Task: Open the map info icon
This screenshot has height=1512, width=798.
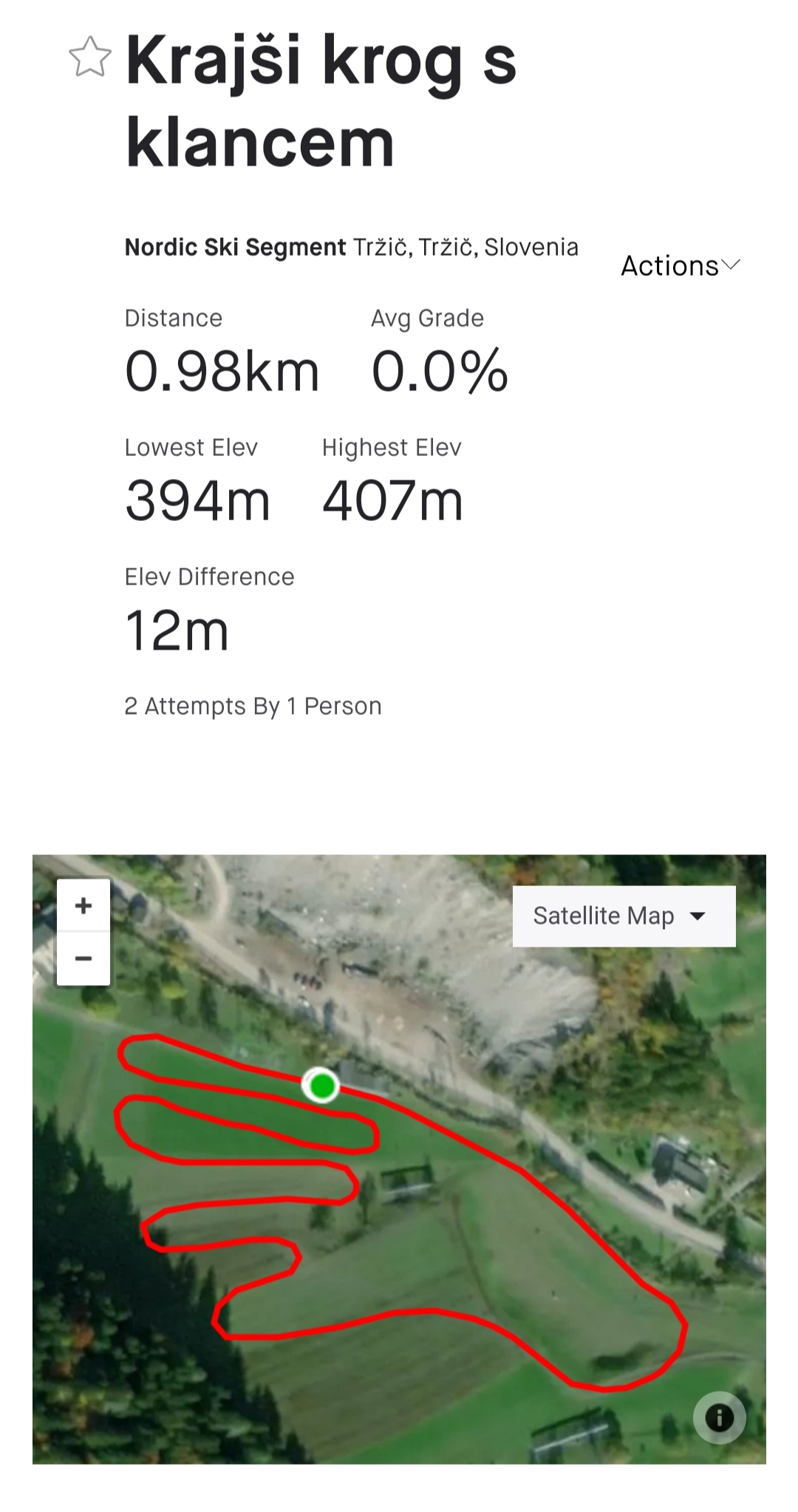Action: coord(720,1417)
